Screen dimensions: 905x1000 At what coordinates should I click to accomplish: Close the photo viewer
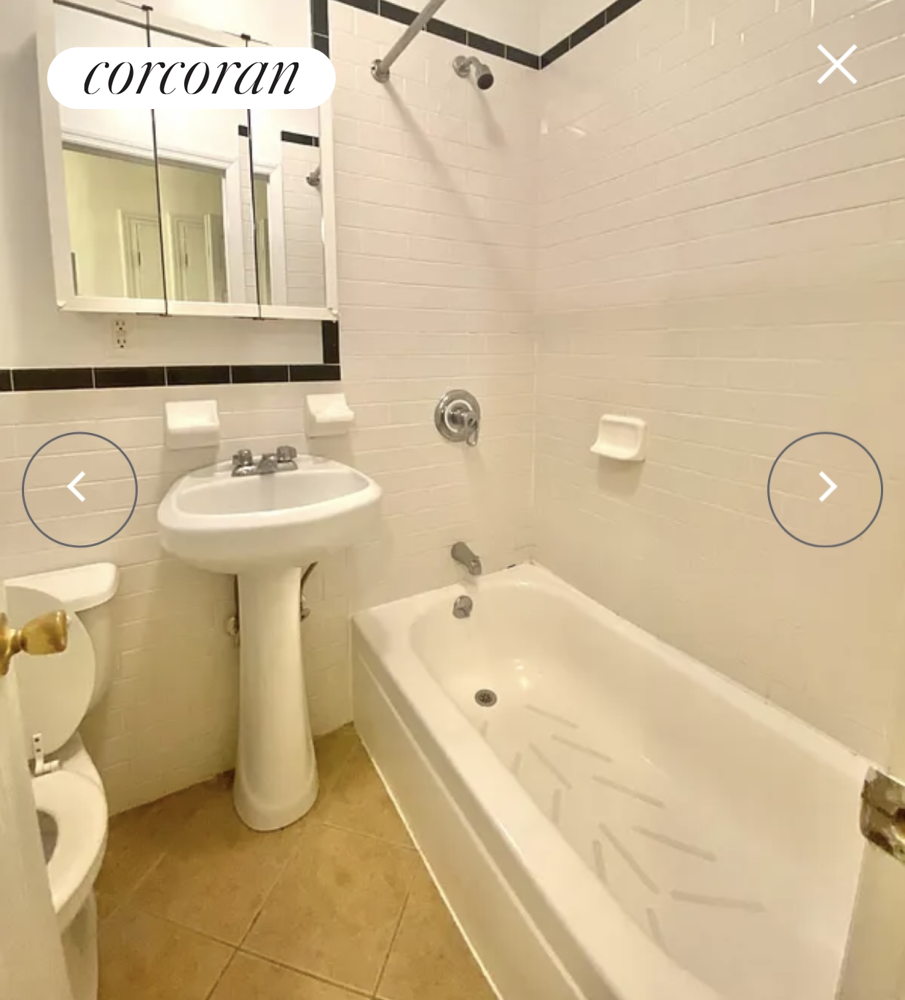836,64
